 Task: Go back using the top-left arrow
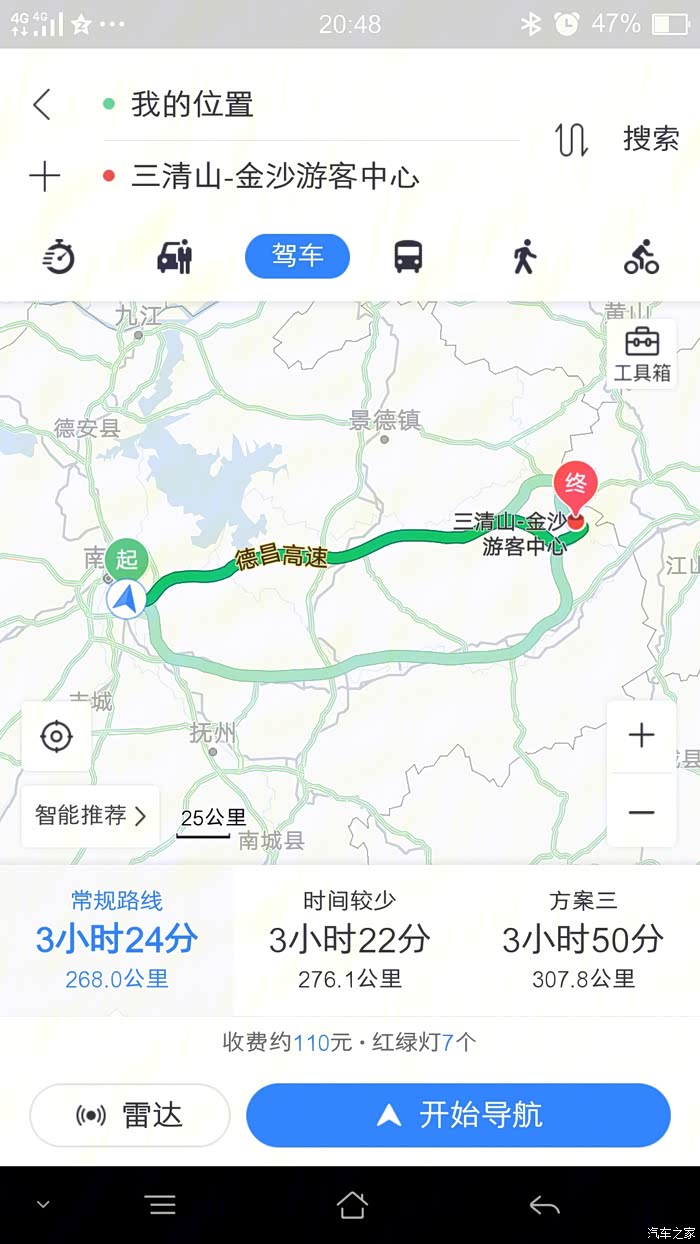(x=42, y=104)
